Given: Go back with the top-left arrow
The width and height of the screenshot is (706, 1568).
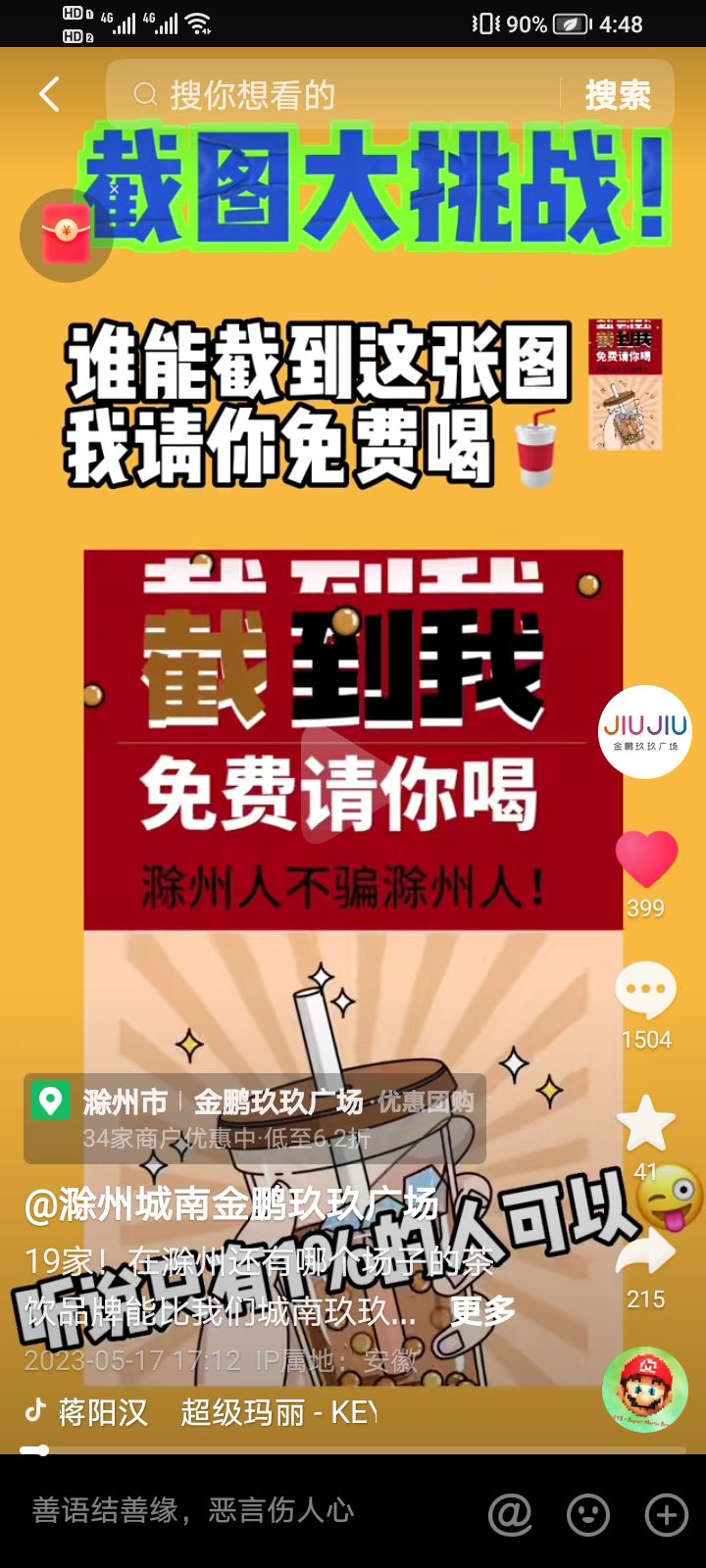Looking at the screenshot, I should [50, 95].
